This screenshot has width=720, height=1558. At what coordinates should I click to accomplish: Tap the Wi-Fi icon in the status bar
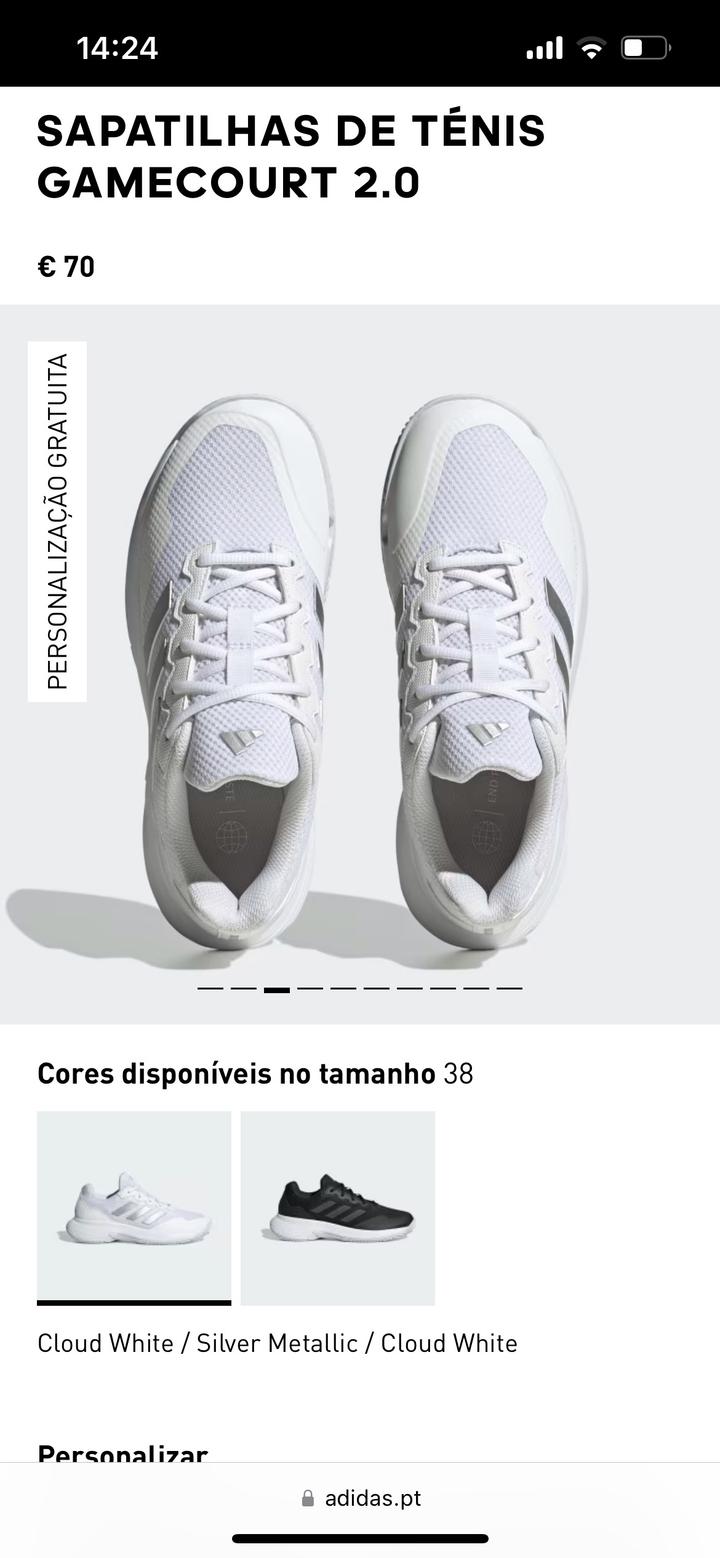tap(592, 46)
